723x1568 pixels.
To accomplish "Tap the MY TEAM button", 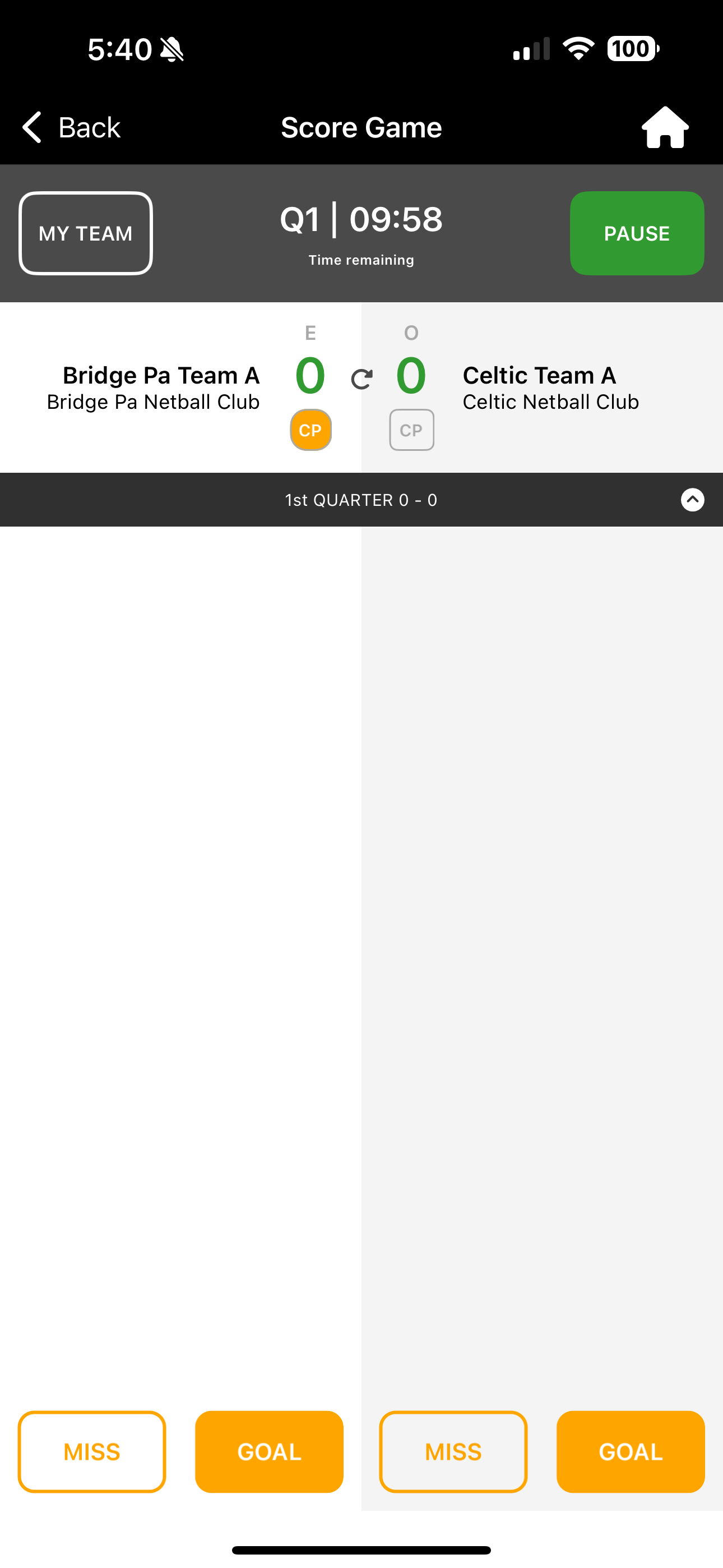I will (x=86, y=234).
